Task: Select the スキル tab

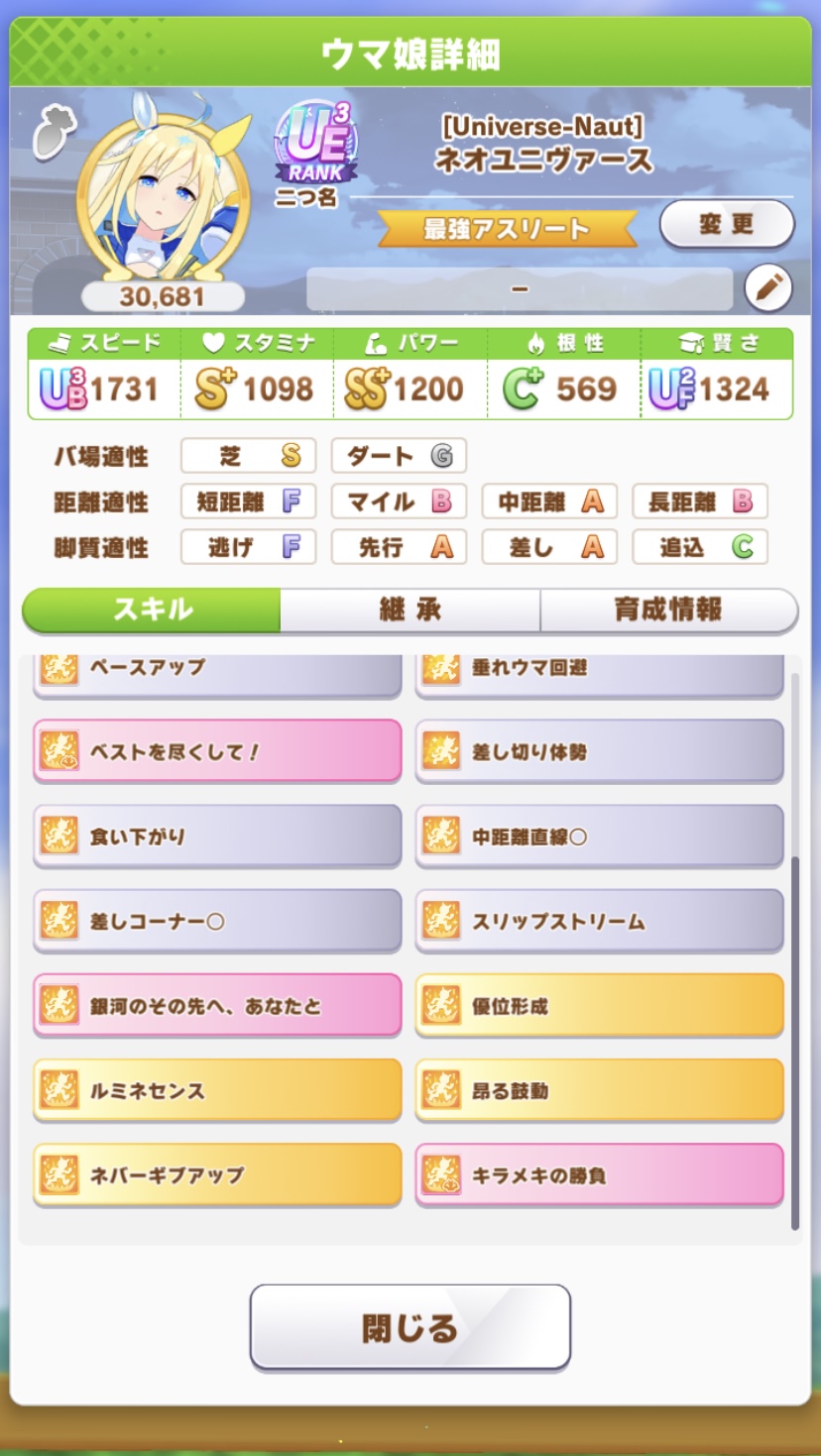Action: [x=152, y=610]
